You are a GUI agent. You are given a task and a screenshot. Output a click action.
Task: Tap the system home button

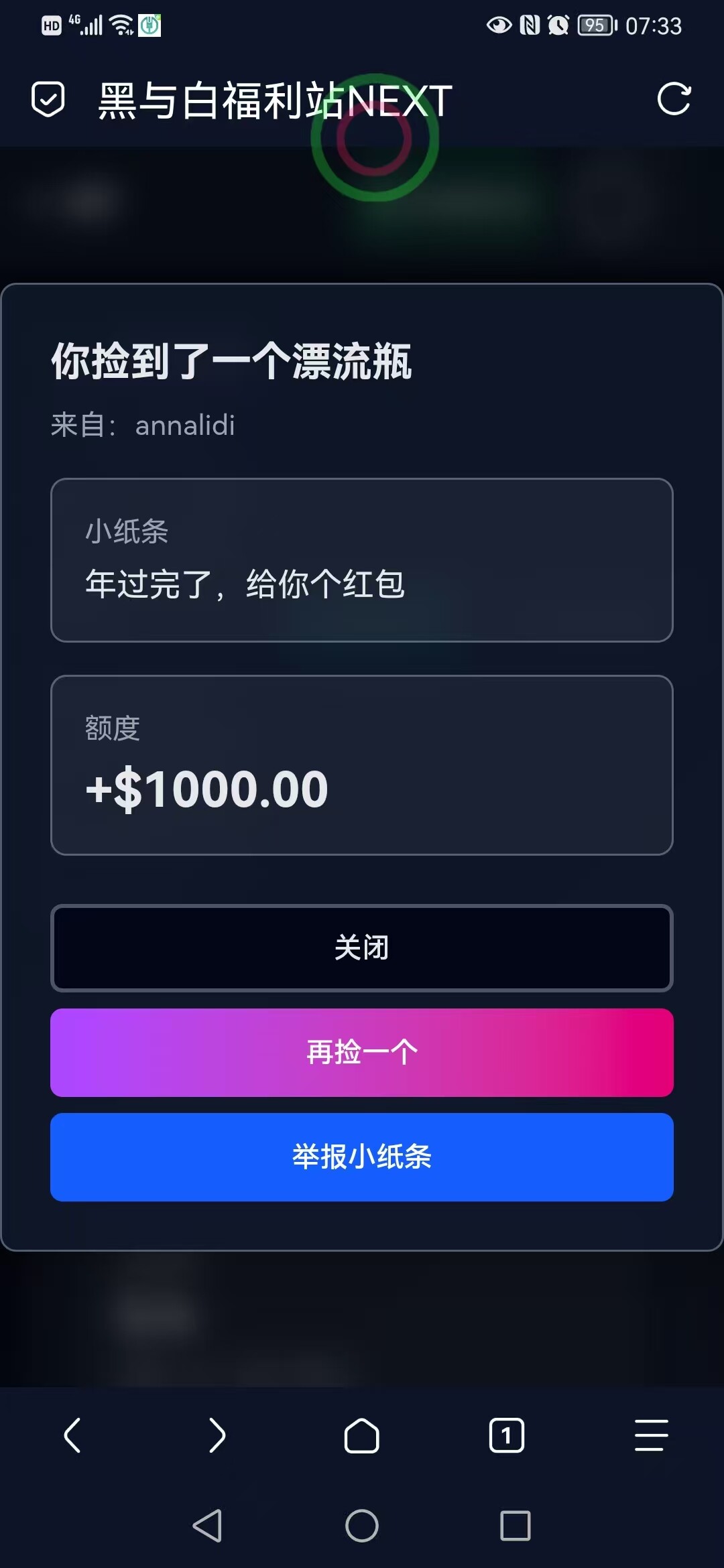coord(362,1526)
